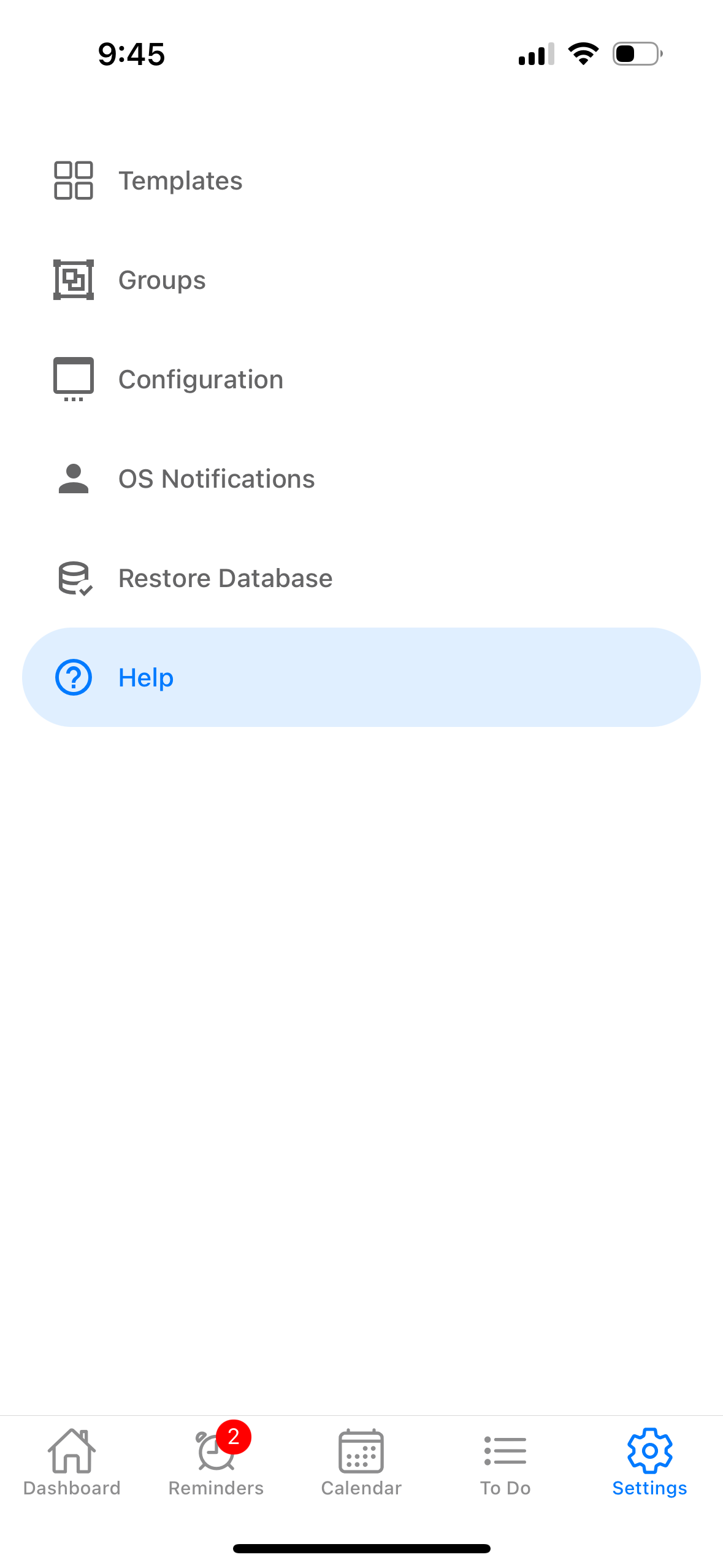
Task: Tap the Settings tab
Action: [649, 1461]
